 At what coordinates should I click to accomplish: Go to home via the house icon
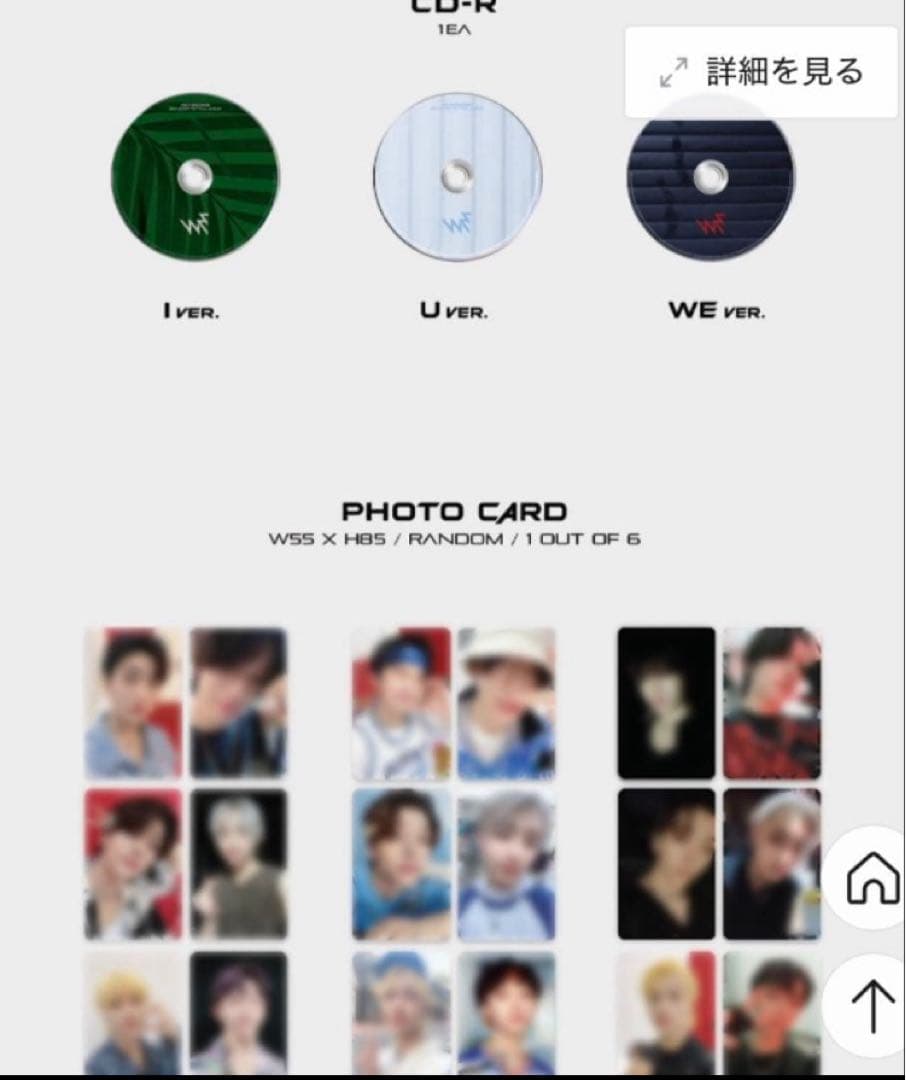pos(870,878)
